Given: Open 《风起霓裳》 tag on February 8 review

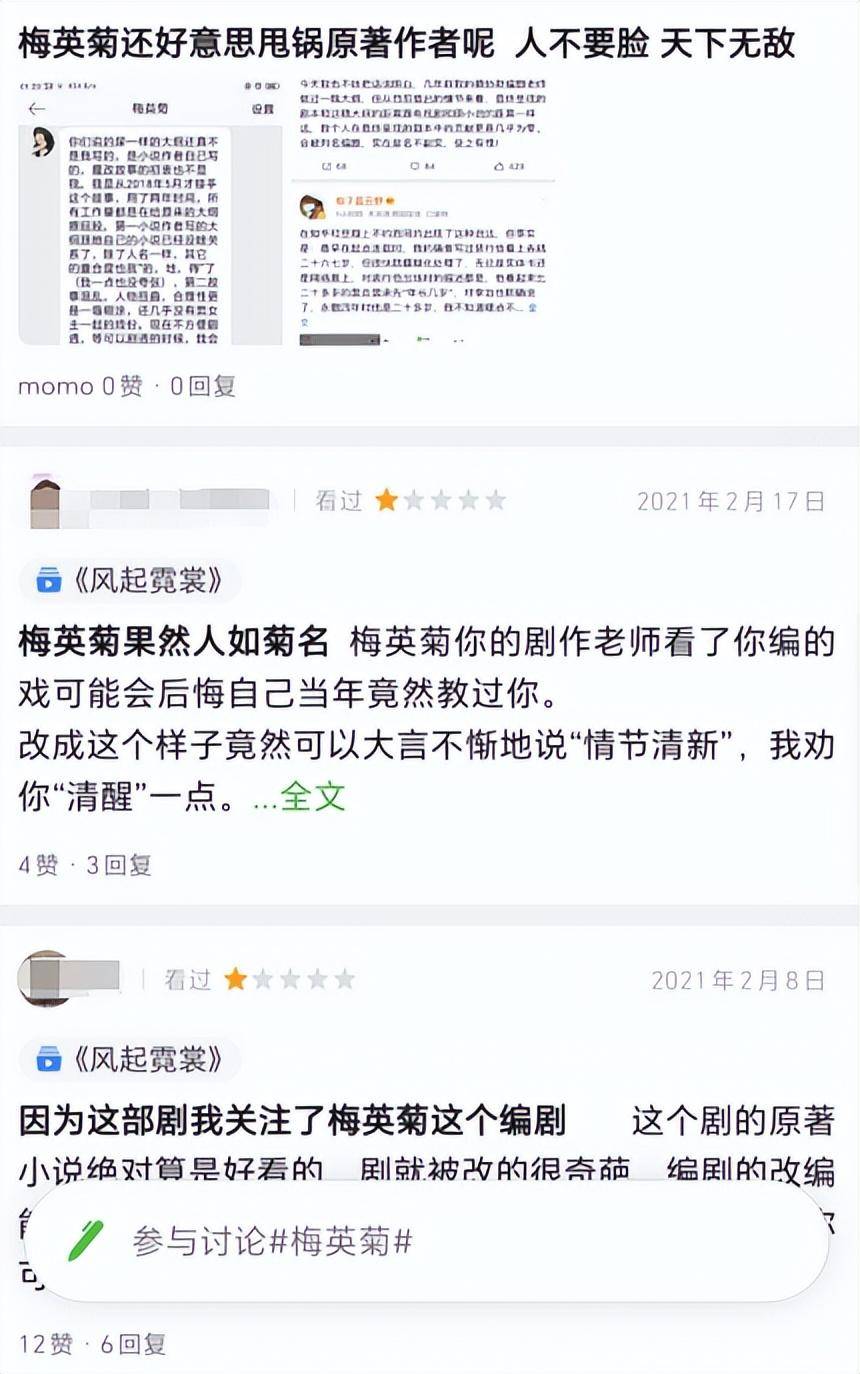Looking at the screenshot, I should [x=131, y=1058].
